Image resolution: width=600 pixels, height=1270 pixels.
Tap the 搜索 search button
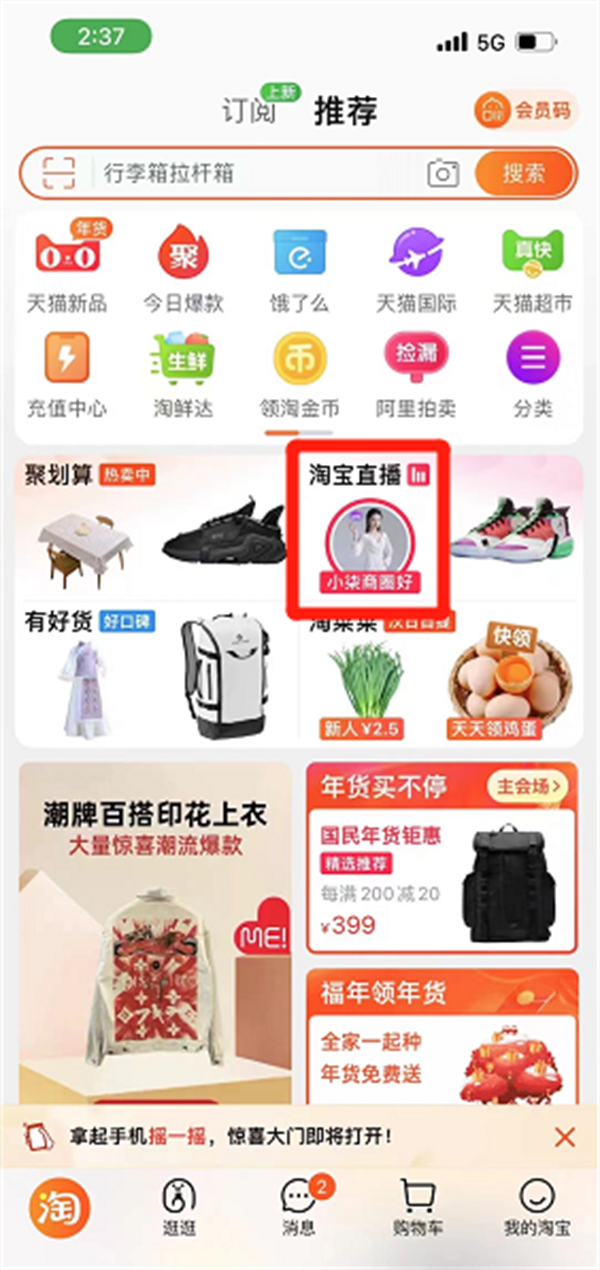coord(524,173)
